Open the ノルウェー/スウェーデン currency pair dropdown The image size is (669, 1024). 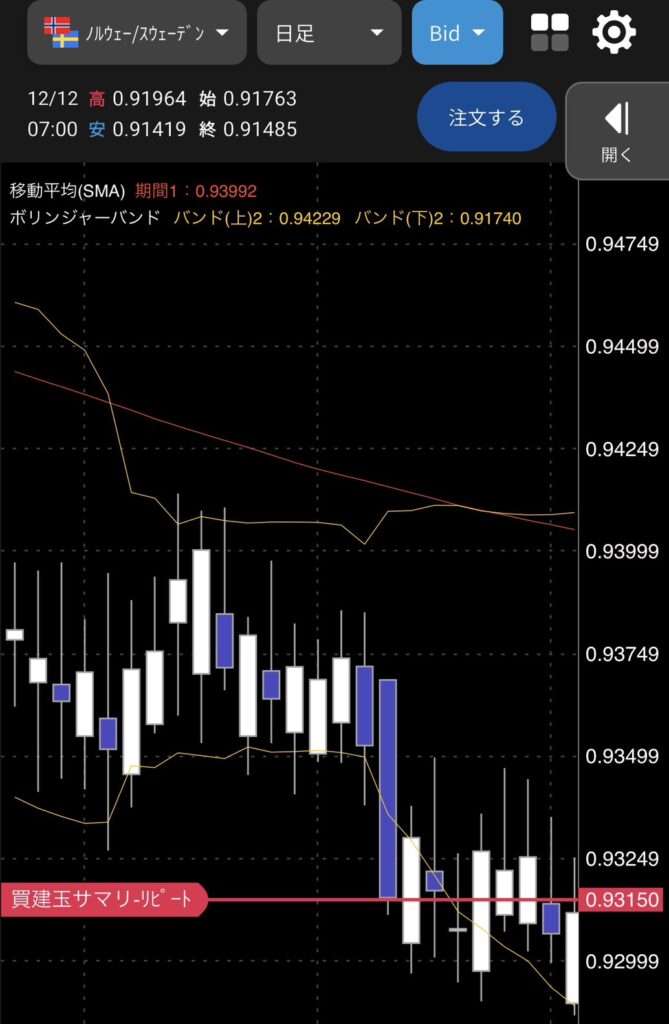pos(136,33)
